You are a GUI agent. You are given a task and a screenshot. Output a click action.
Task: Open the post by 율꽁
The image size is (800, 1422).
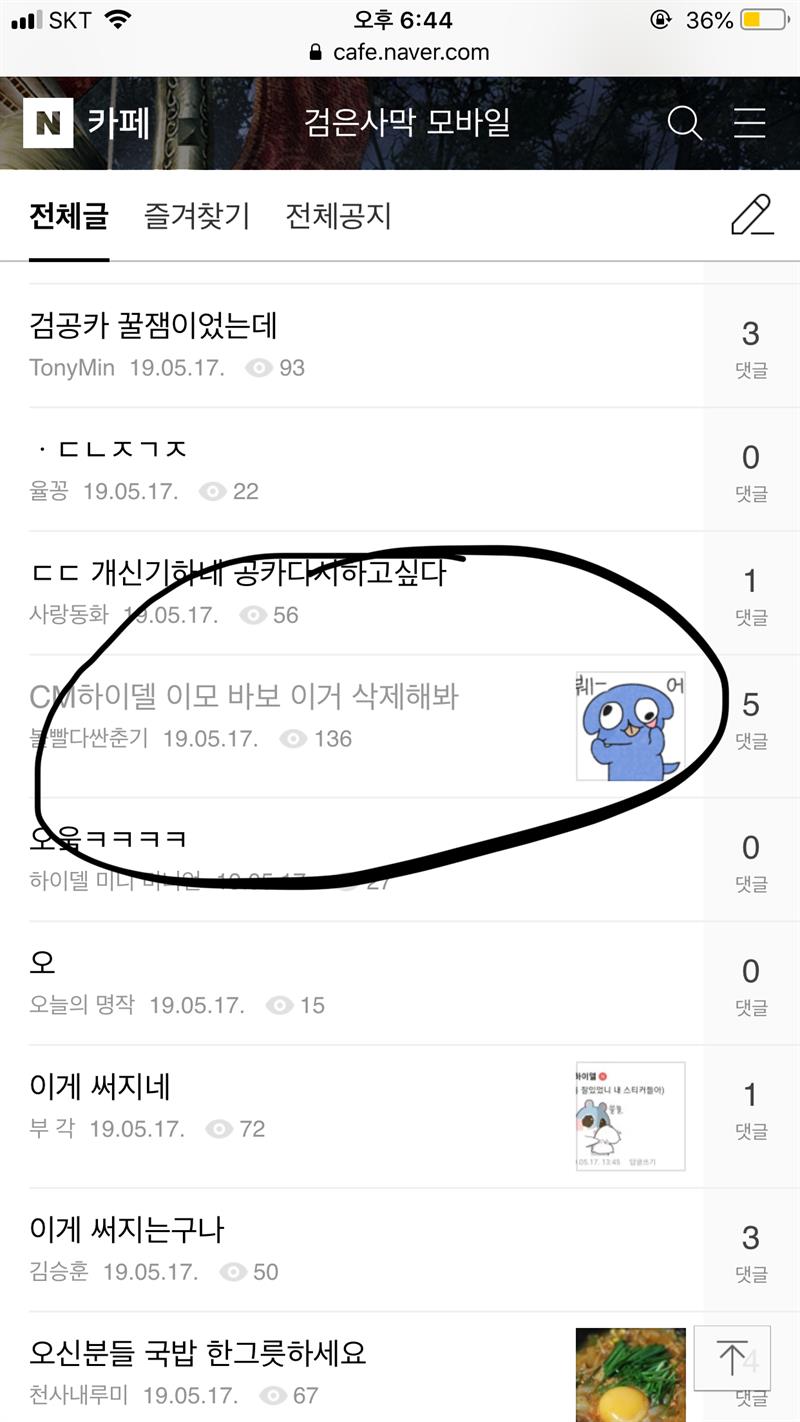(x=110, y=449)
